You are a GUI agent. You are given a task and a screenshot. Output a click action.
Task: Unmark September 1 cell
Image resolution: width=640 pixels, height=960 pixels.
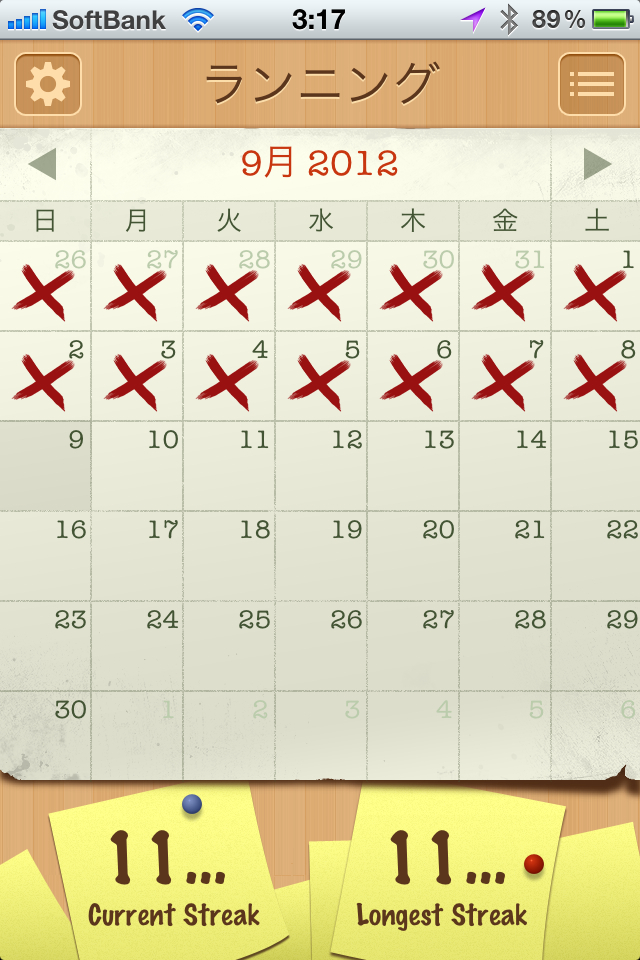coord(597,286)
